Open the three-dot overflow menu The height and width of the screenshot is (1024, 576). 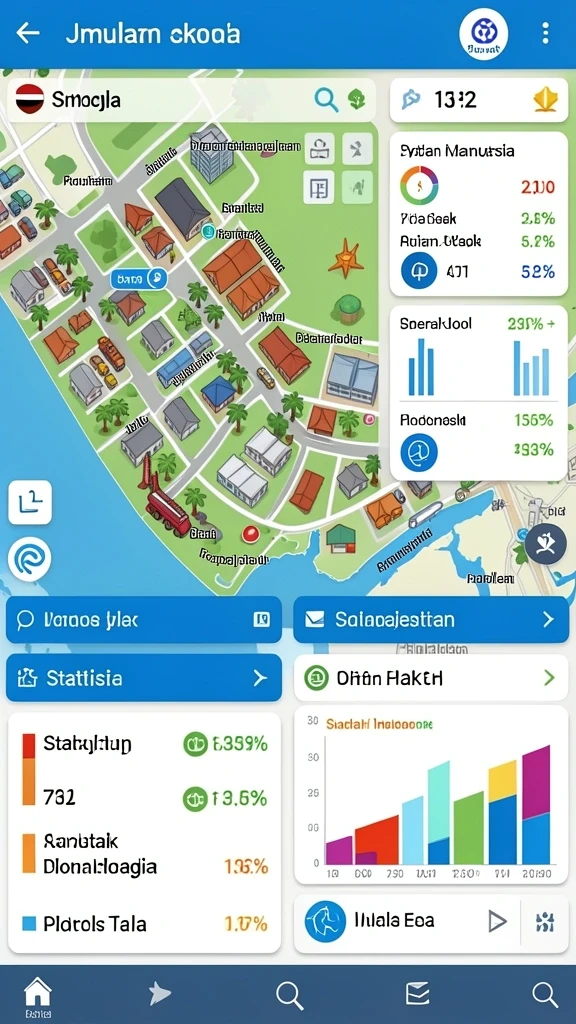545,33
